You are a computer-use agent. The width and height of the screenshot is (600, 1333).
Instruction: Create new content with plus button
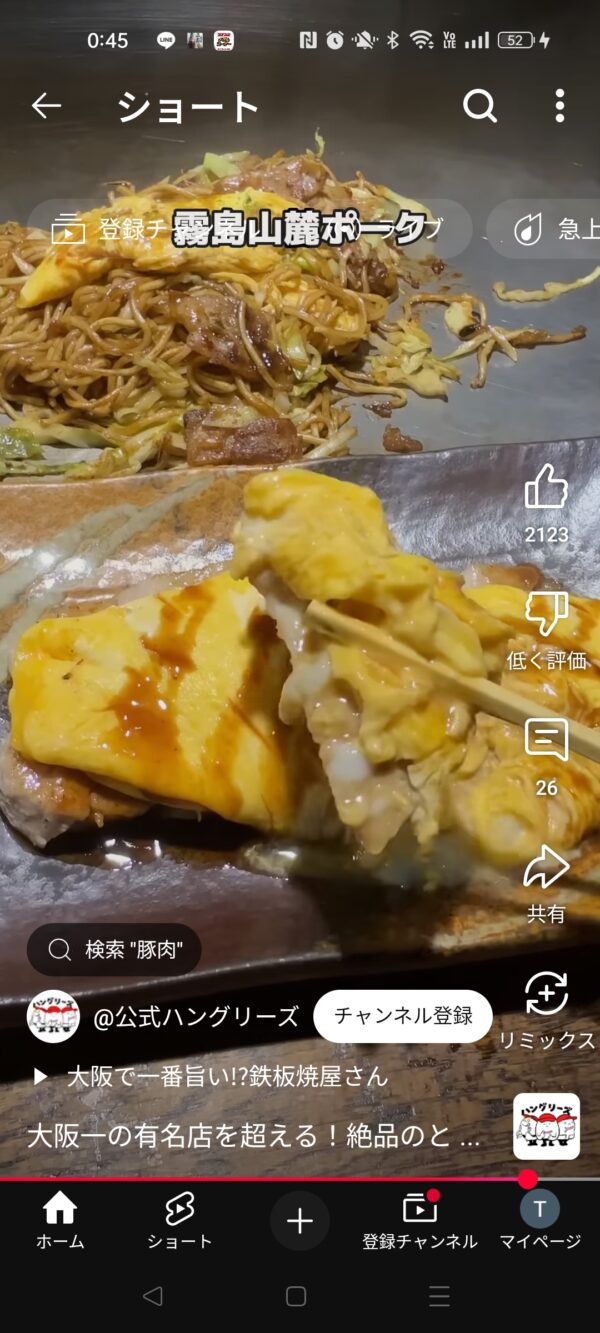tap(300, 1221)
